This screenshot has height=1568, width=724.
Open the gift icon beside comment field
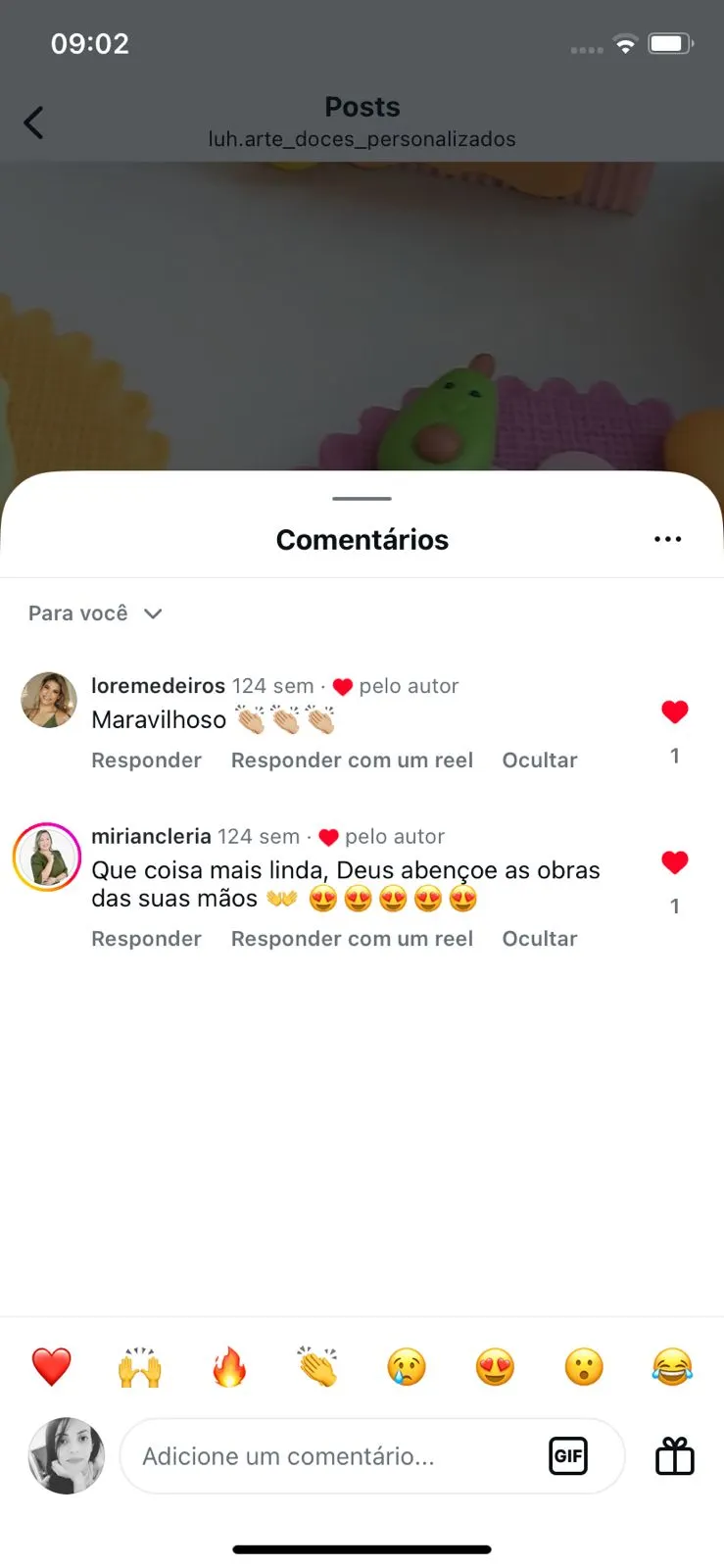674,1455
